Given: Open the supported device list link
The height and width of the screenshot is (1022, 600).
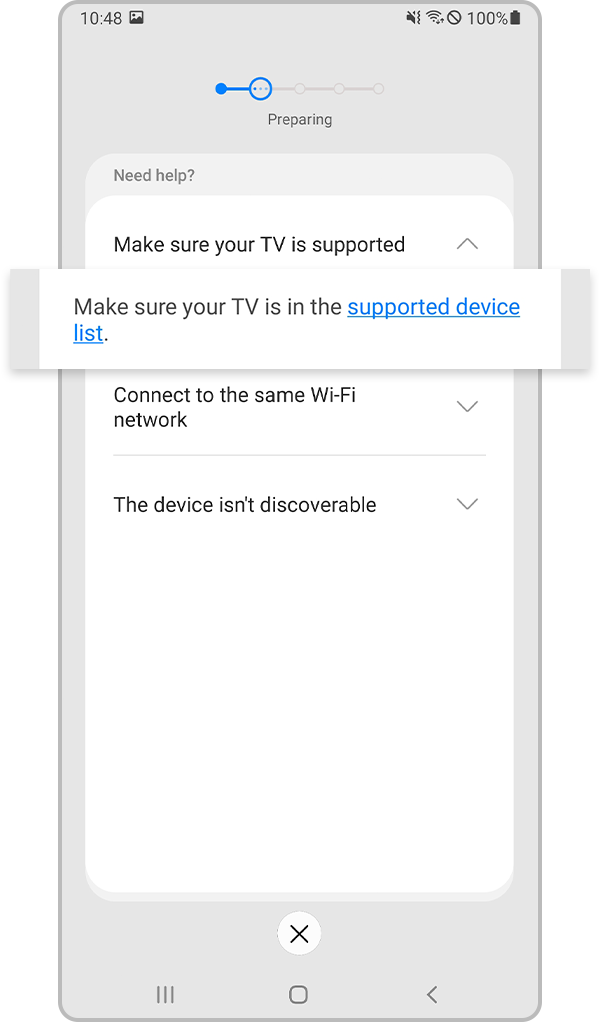Looking at the screenshot, I should (x=433, y=307).
